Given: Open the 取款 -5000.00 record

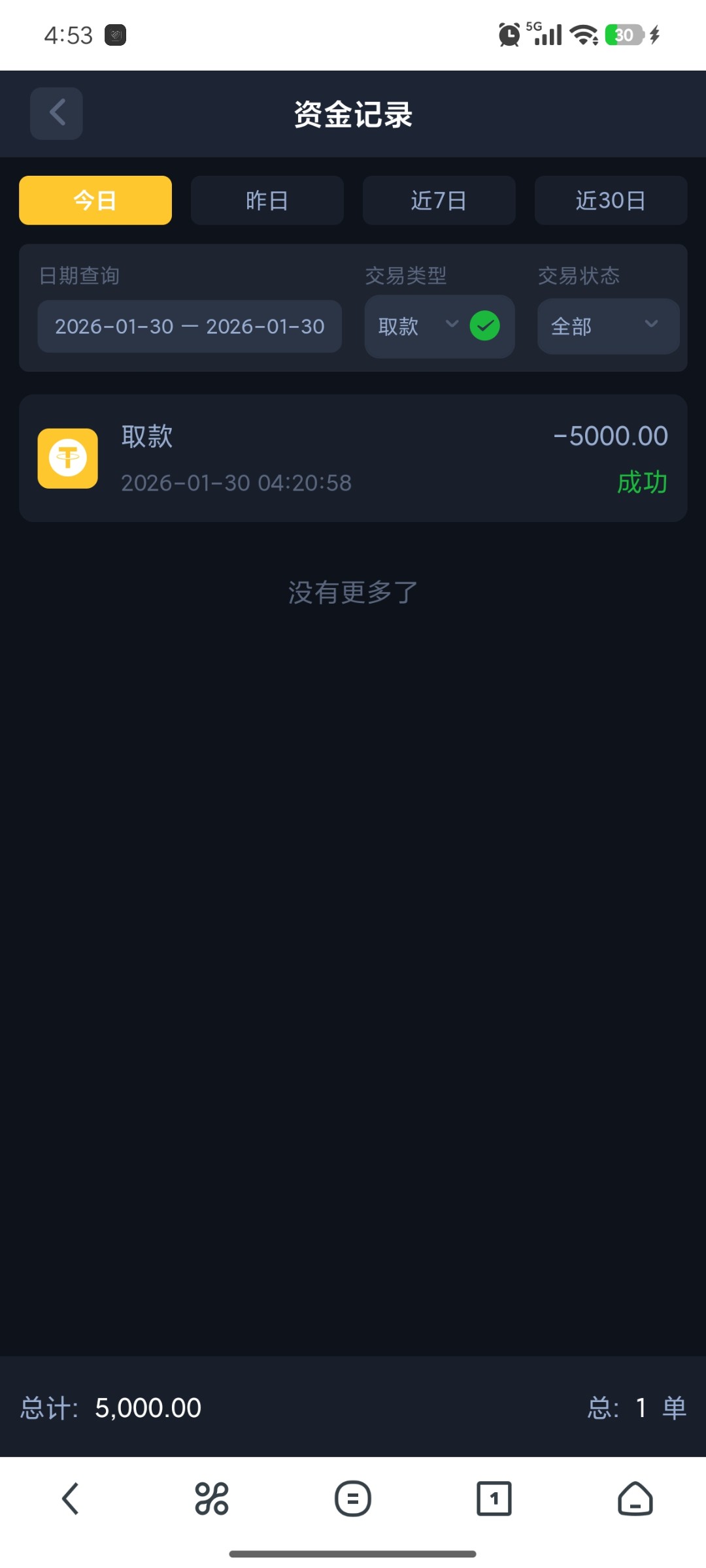Looking at the screenshot, I should click(x=353, y=458).
